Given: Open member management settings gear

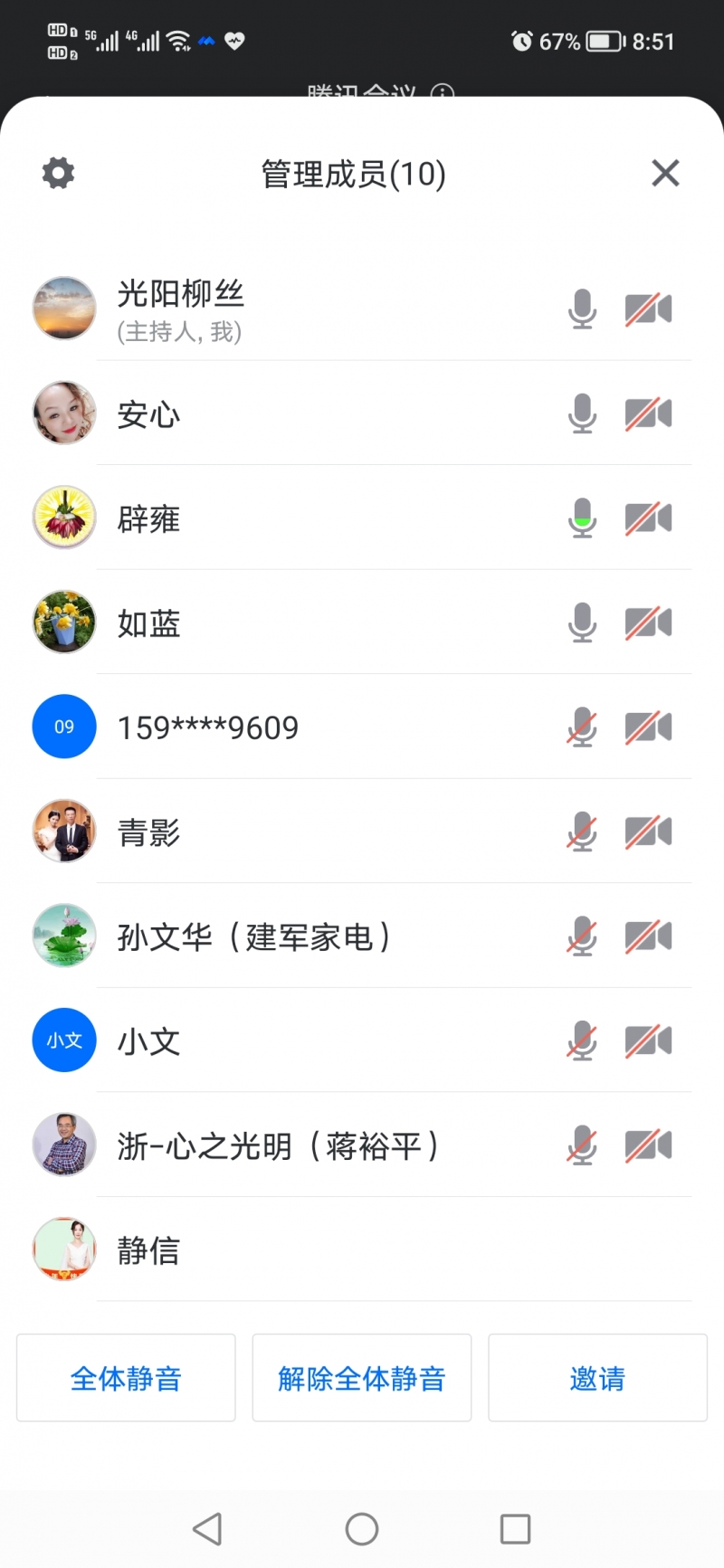Looking at the screenshot, I should click(59, 173).
